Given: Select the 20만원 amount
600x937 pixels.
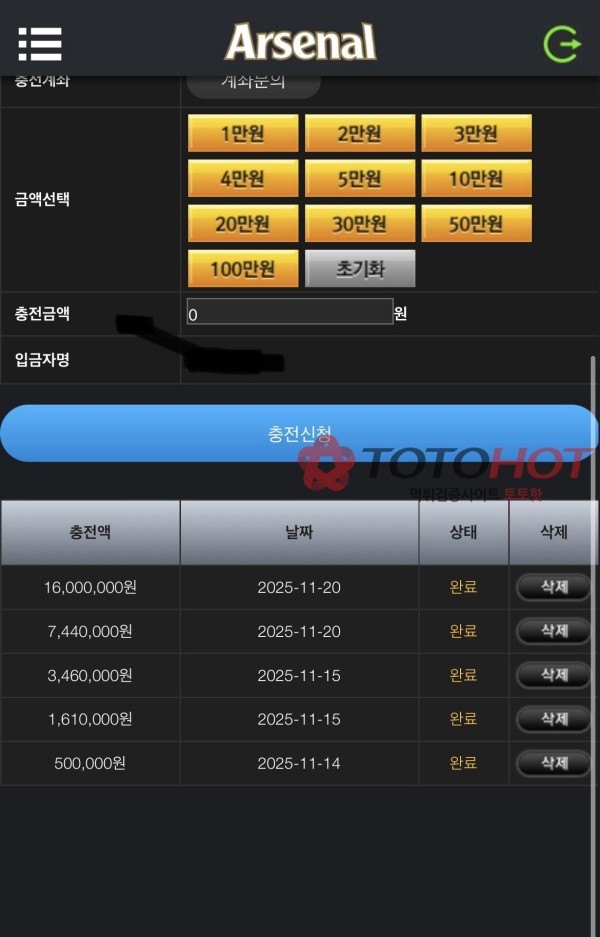Looking at the screenshot, I should tap(243, 224).
